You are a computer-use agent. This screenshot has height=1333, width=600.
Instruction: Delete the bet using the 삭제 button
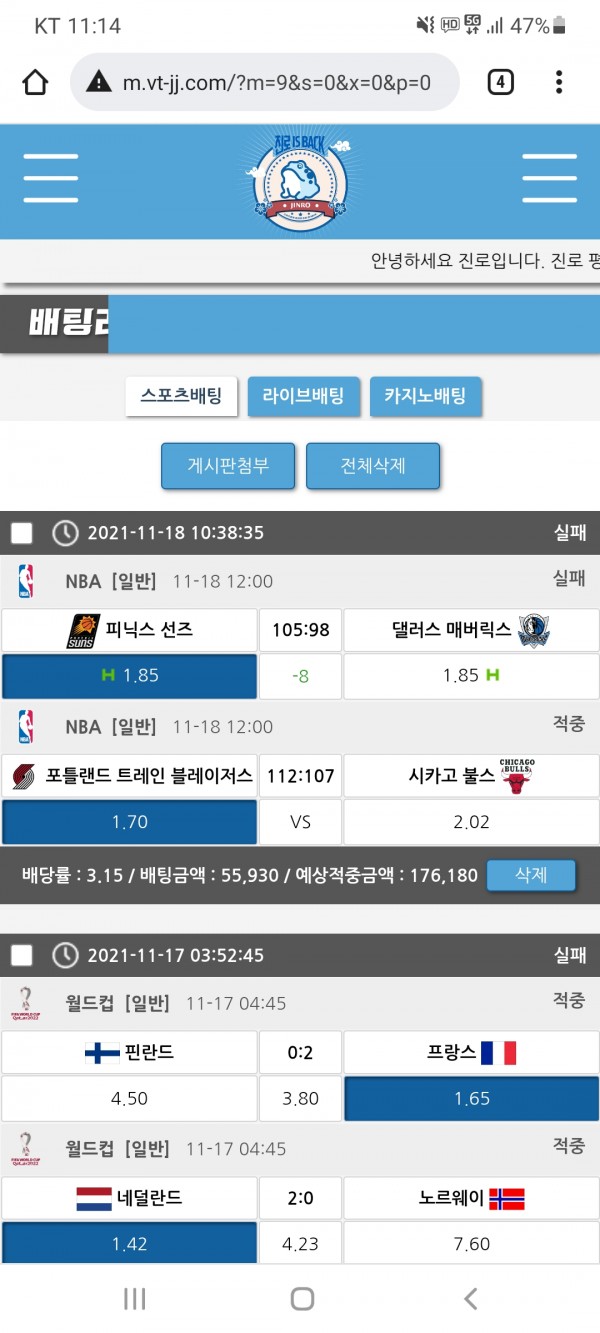pyautogui.click(x=531, y=875)
